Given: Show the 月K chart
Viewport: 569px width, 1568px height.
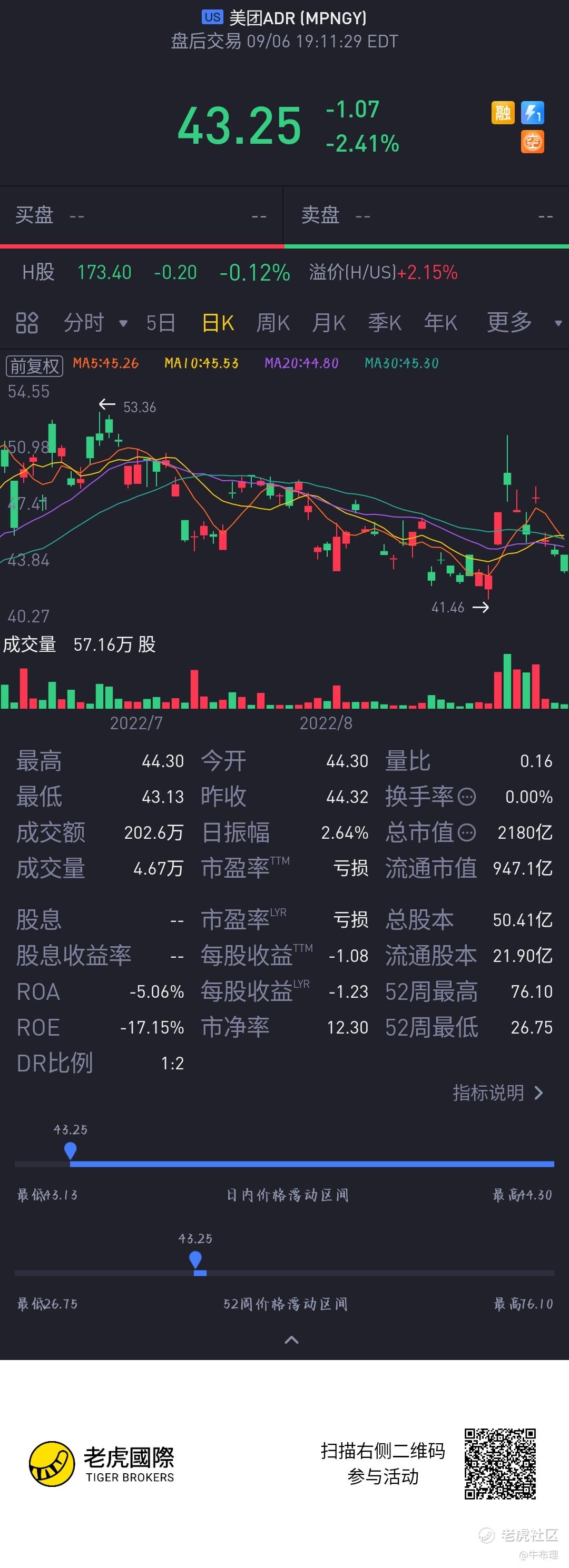Looking at the screenshot, I should pos(329,323).
